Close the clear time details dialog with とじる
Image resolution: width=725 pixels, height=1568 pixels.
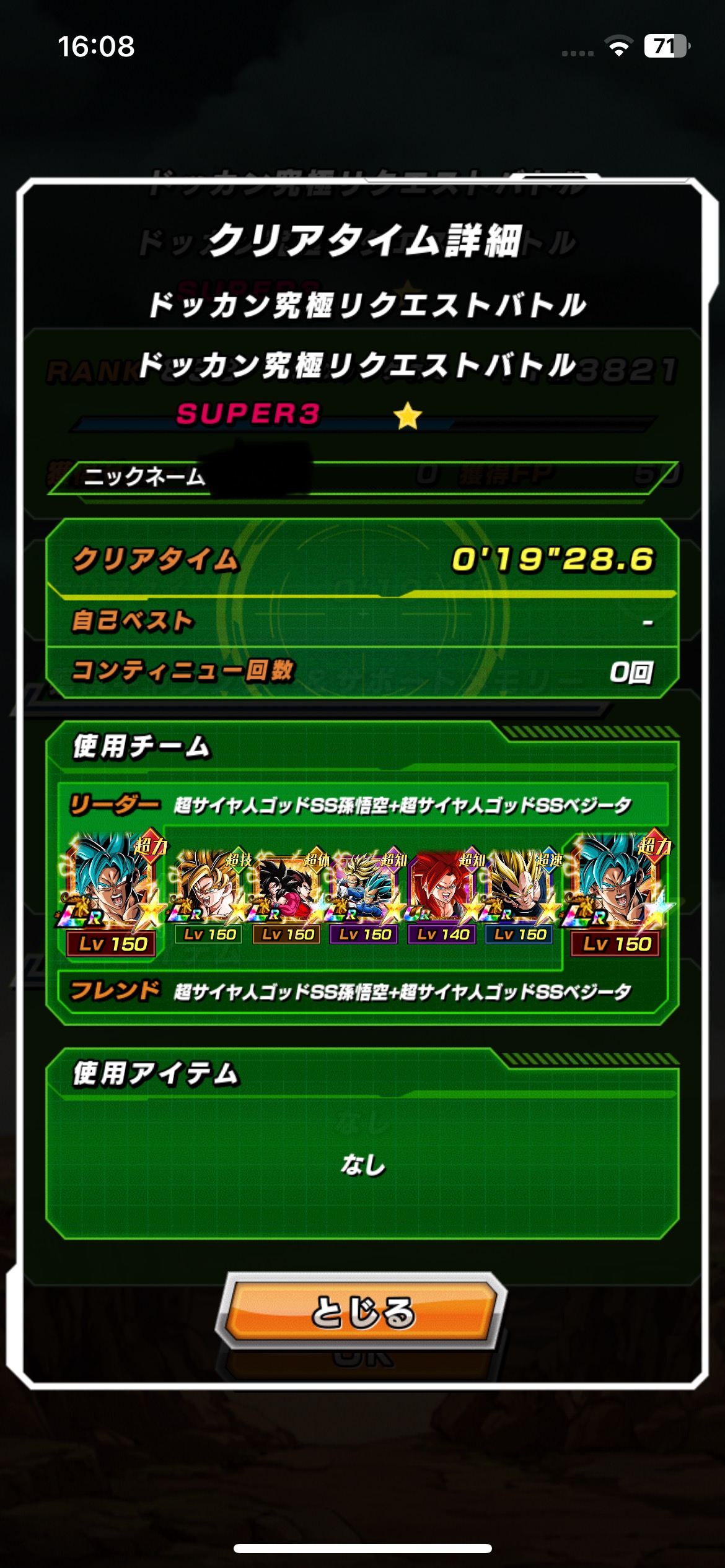(x=362, y=1312)
